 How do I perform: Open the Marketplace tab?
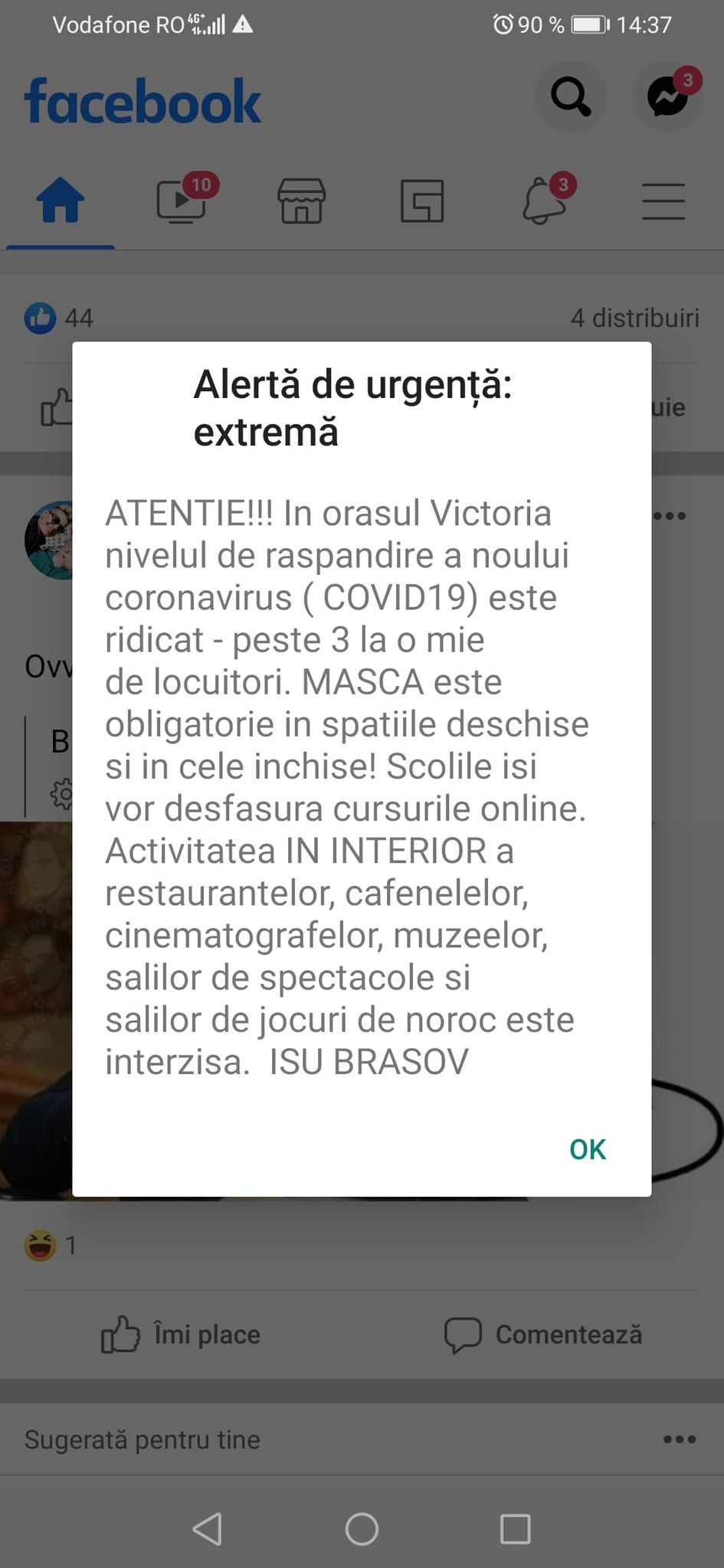pos(301,201)
